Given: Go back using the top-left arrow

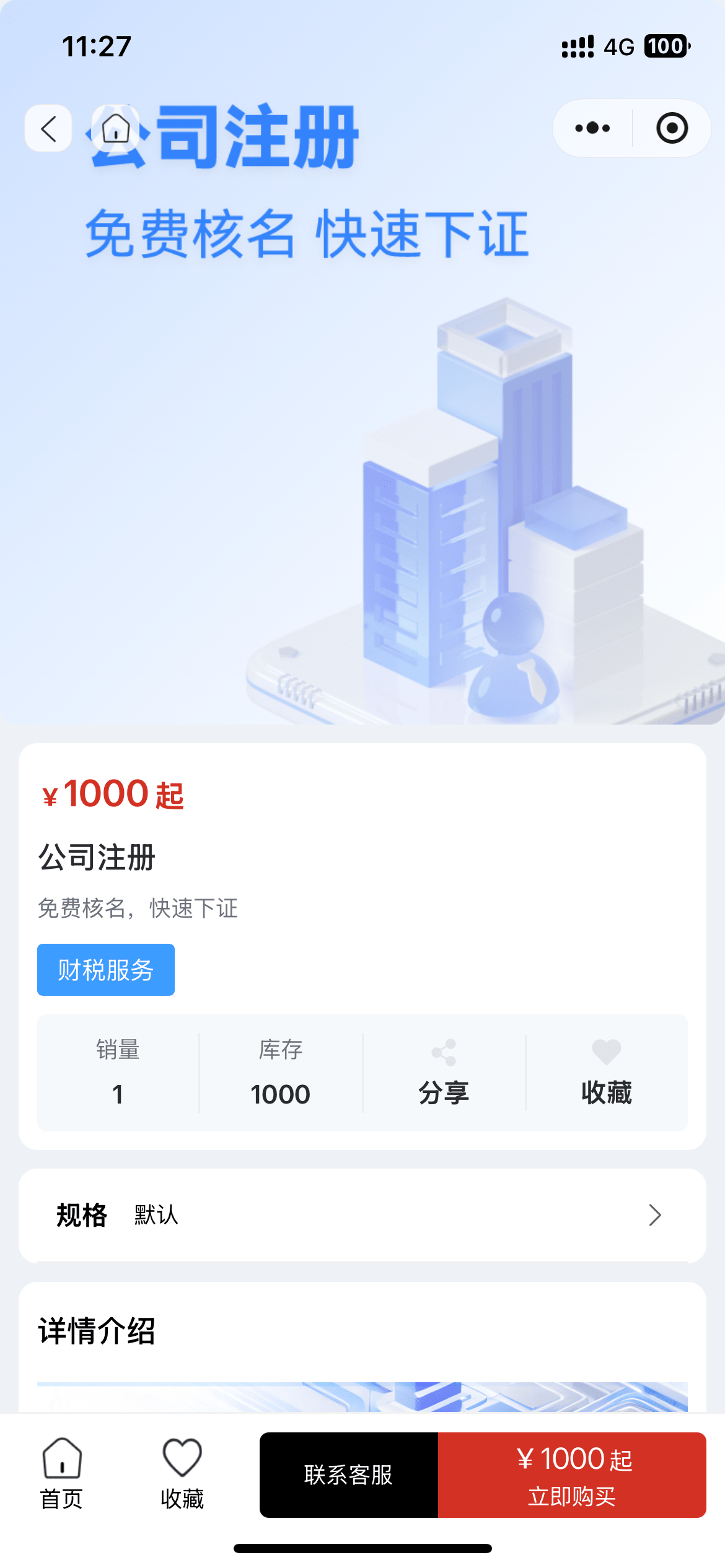Looking at the screenshot, I should 48,129.
